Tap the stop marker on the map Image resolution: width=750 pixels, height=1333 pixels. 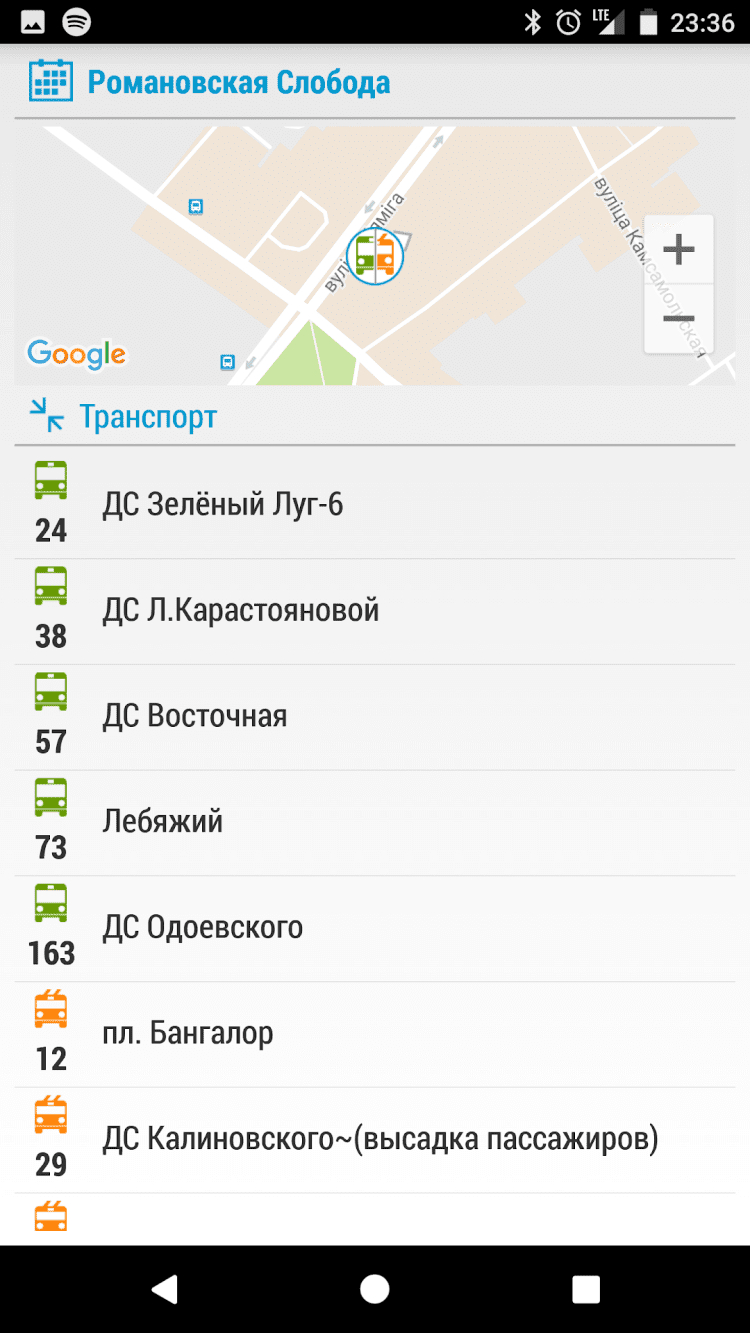click(x=375, y=256)
